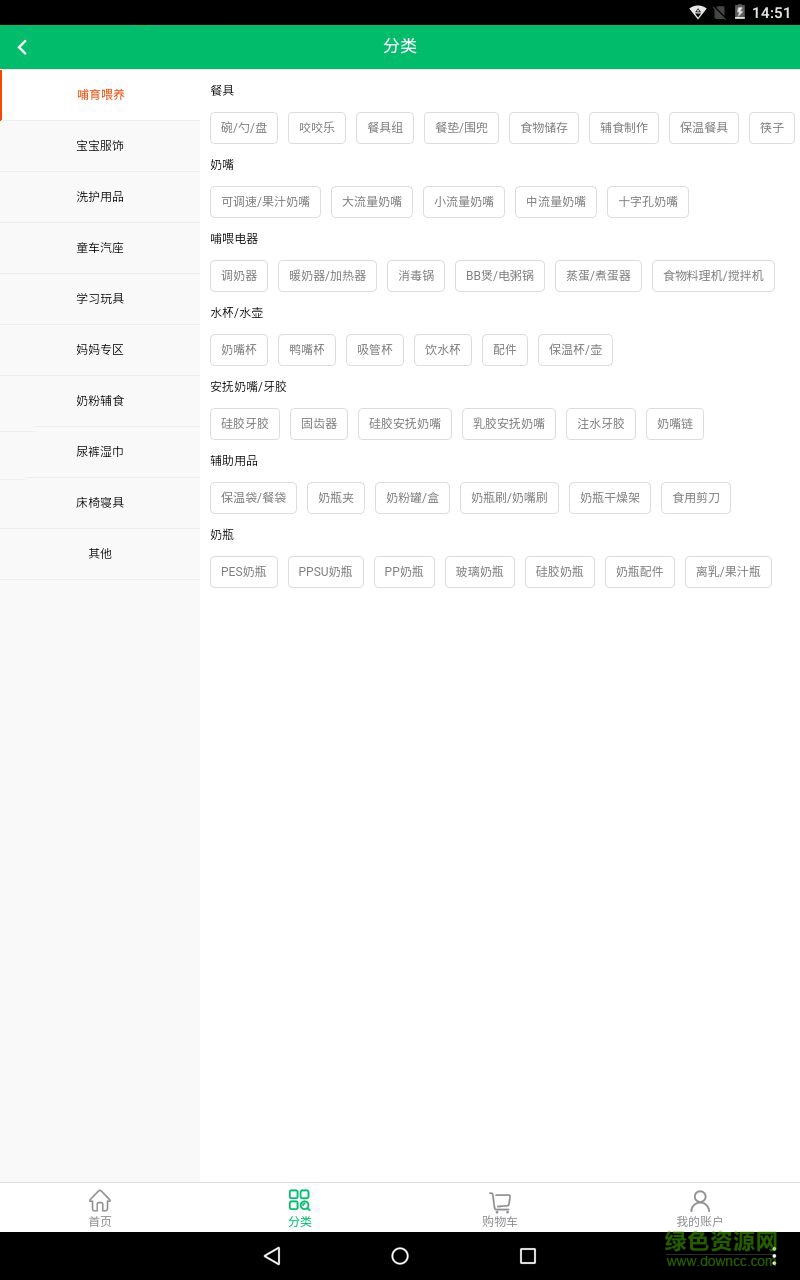The height and width of the screenshot is (1280, 800).
Task: Open the 保温餐具 subcategory
Action: [704, 128]
